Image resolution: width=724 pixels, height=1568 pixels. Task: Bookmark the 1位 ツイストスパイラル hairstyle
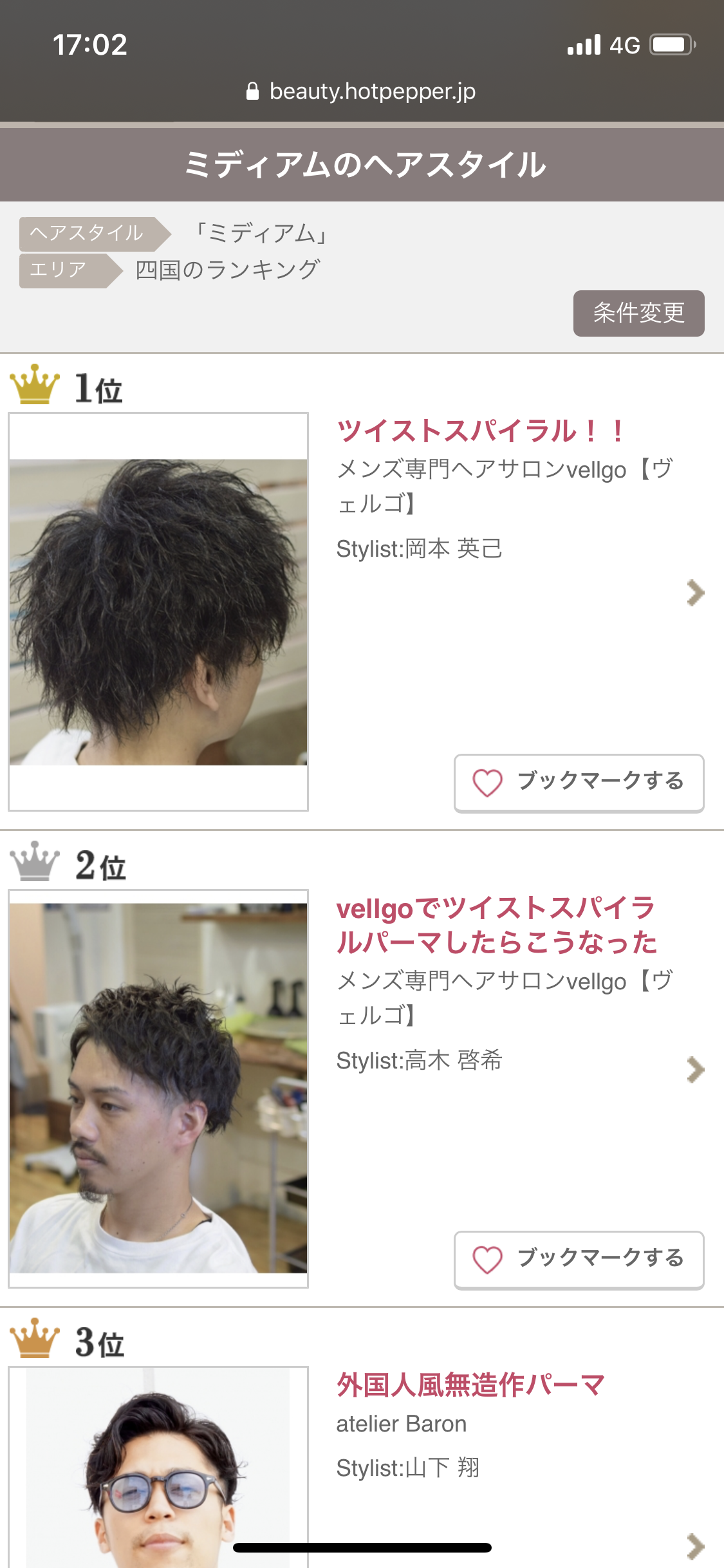pos(579,783)
